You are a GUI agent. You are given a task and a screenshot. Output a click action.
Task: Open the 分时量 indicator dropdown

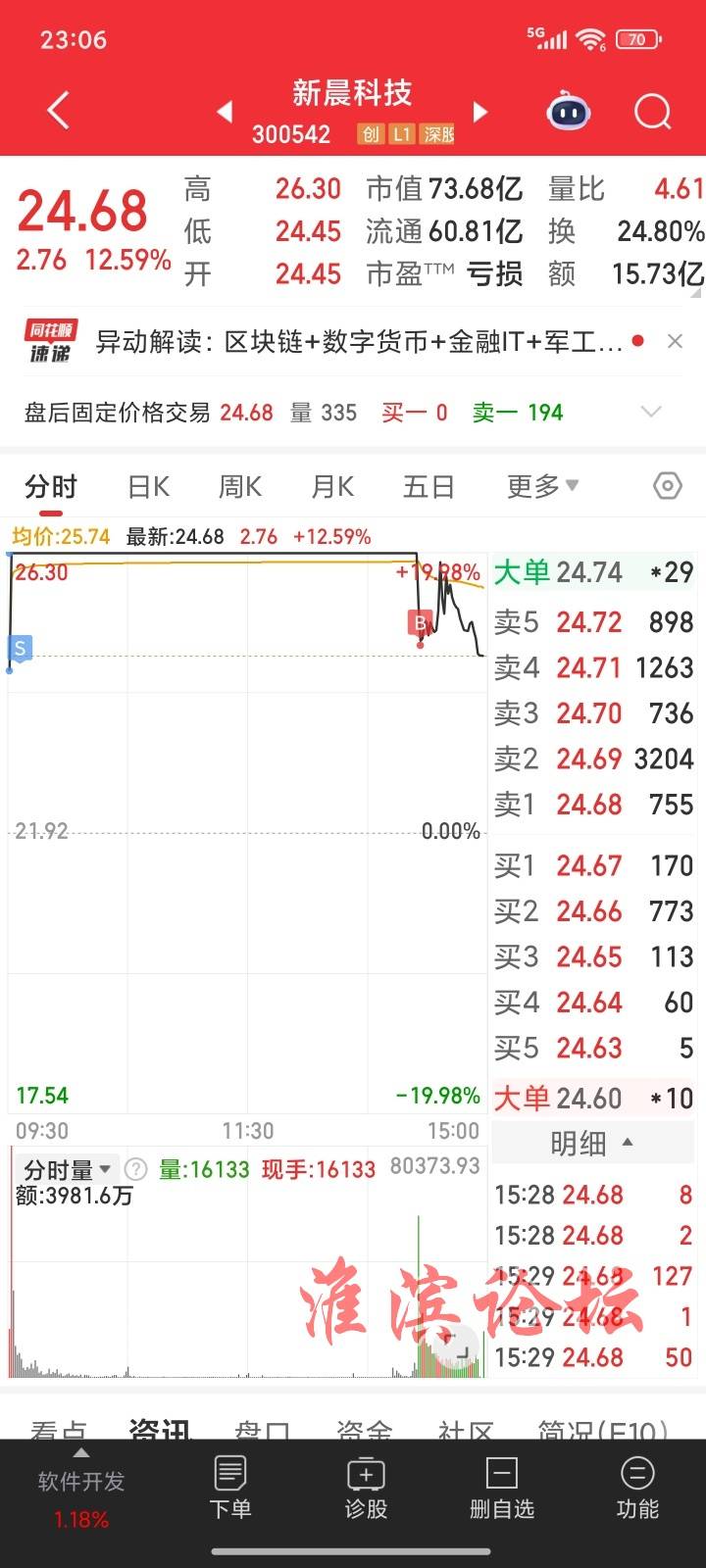coord(67,1169)
